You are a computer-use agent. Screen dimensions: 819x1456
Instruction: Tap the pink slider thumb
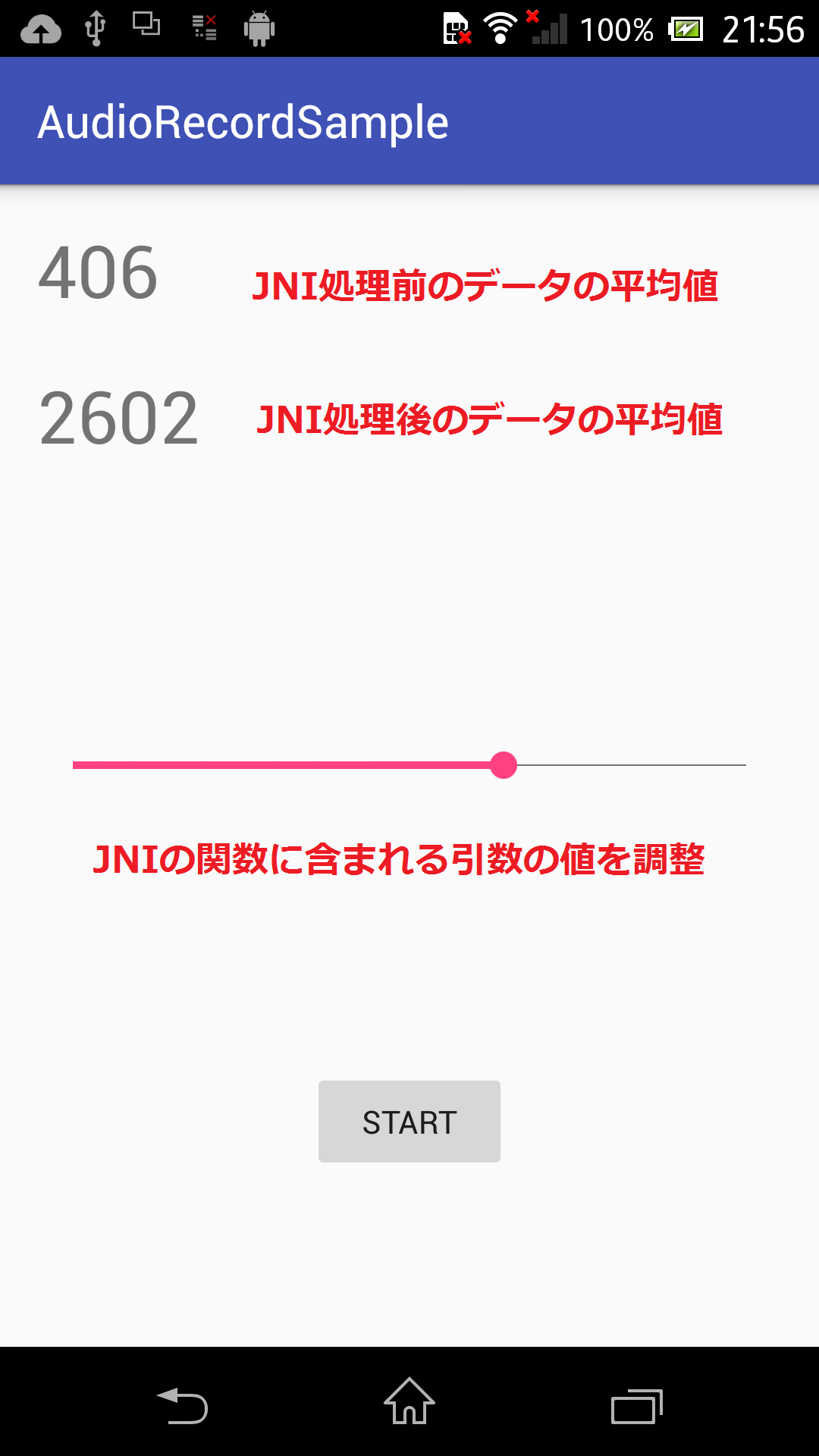coord(504,765)
